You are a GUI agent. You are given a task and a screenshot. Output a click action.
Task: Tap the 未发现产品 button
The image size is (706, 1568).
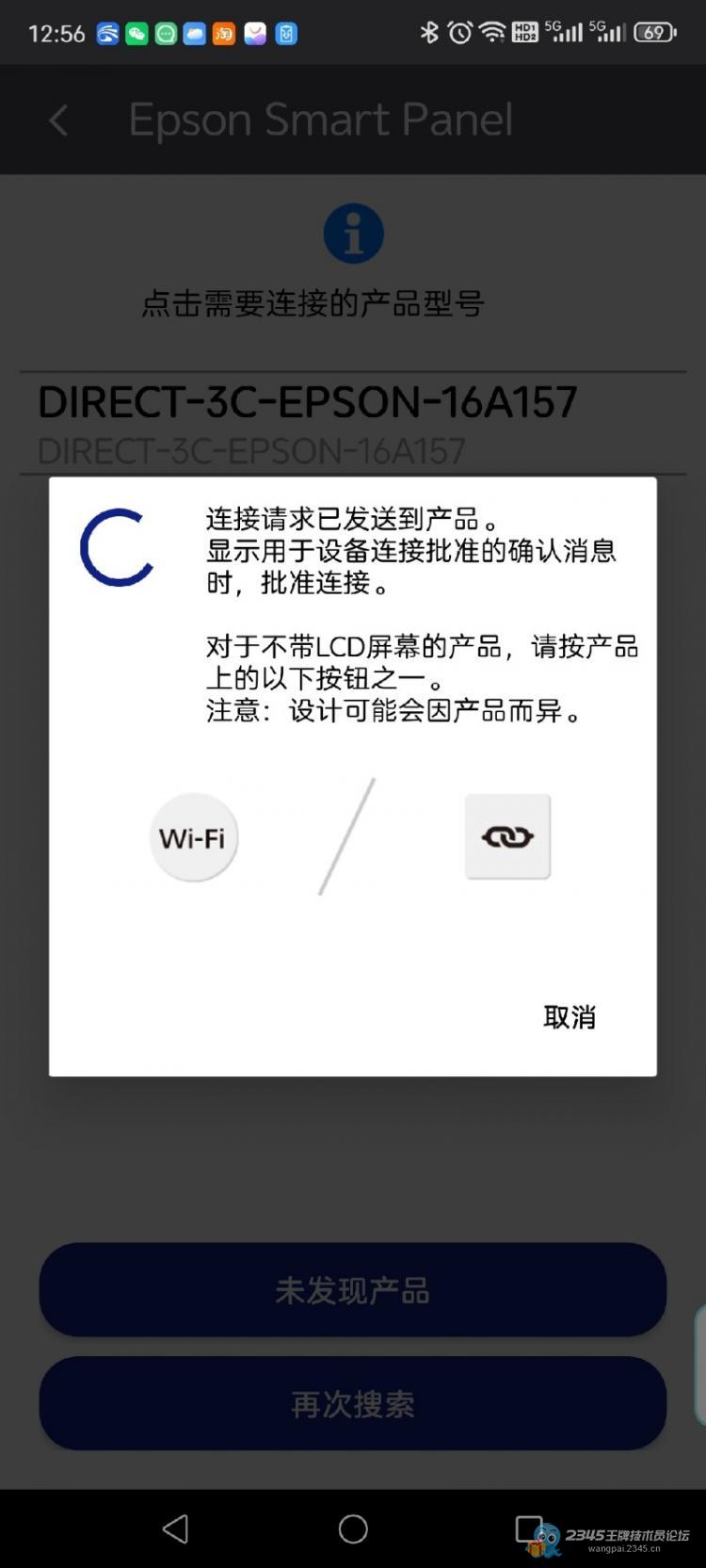click(352, 1289)
